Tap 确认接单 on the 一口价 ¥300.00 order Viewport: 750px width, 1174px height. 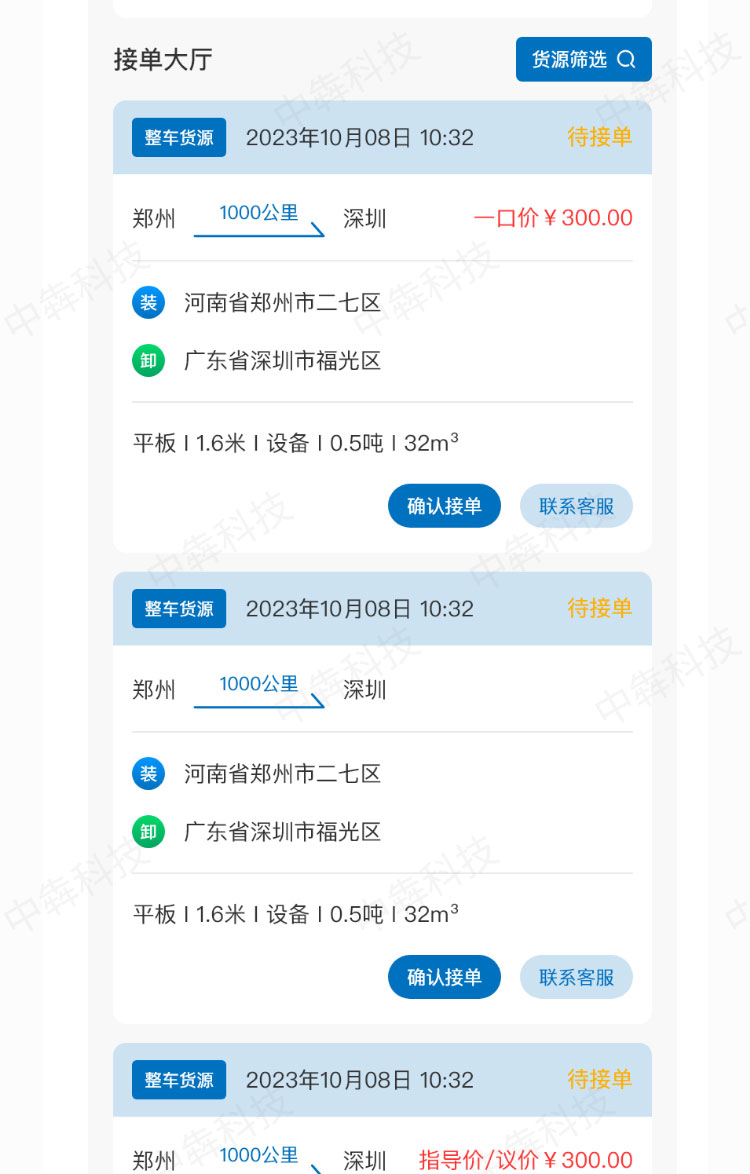click(x=444, y=506)
